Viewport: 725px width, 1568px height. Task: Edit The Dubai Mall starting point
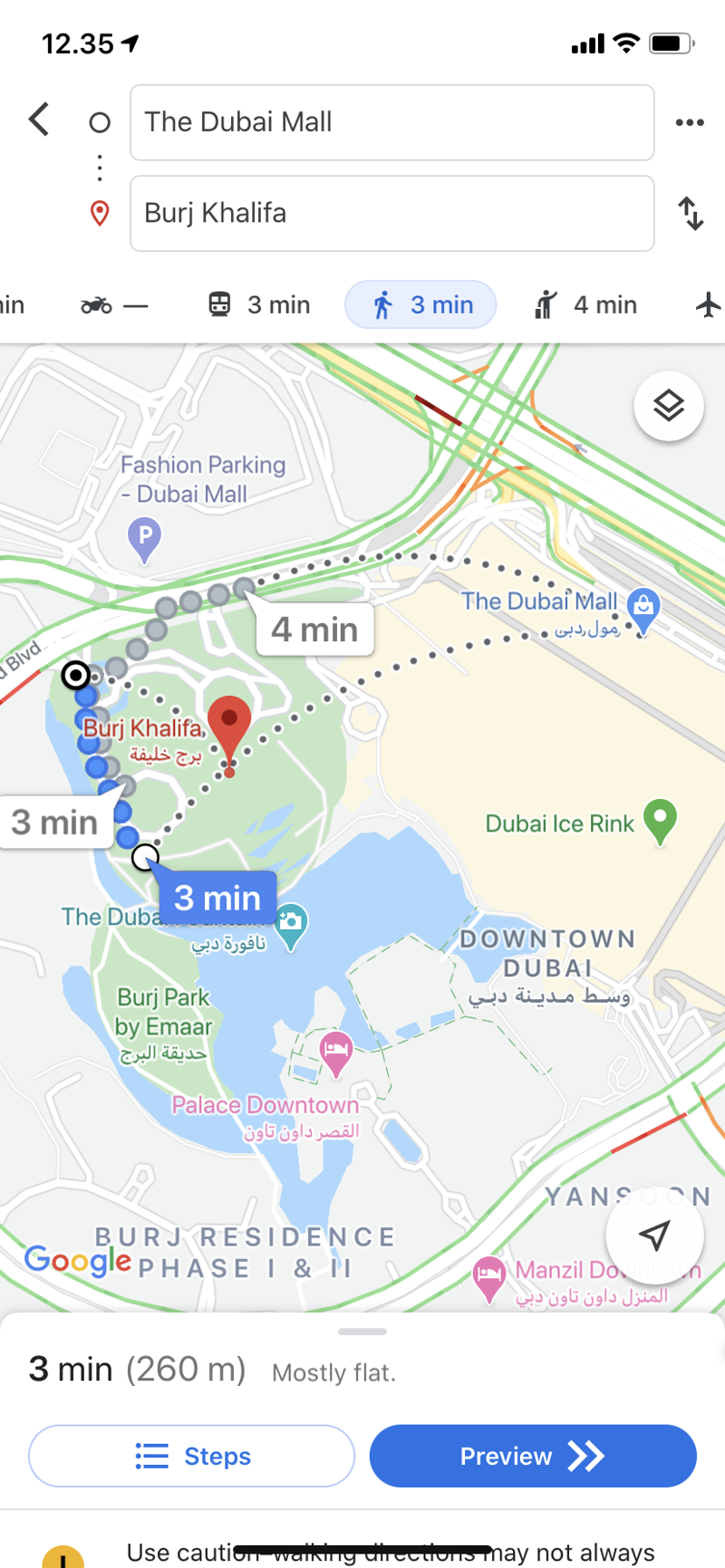(x=391, y=122)
